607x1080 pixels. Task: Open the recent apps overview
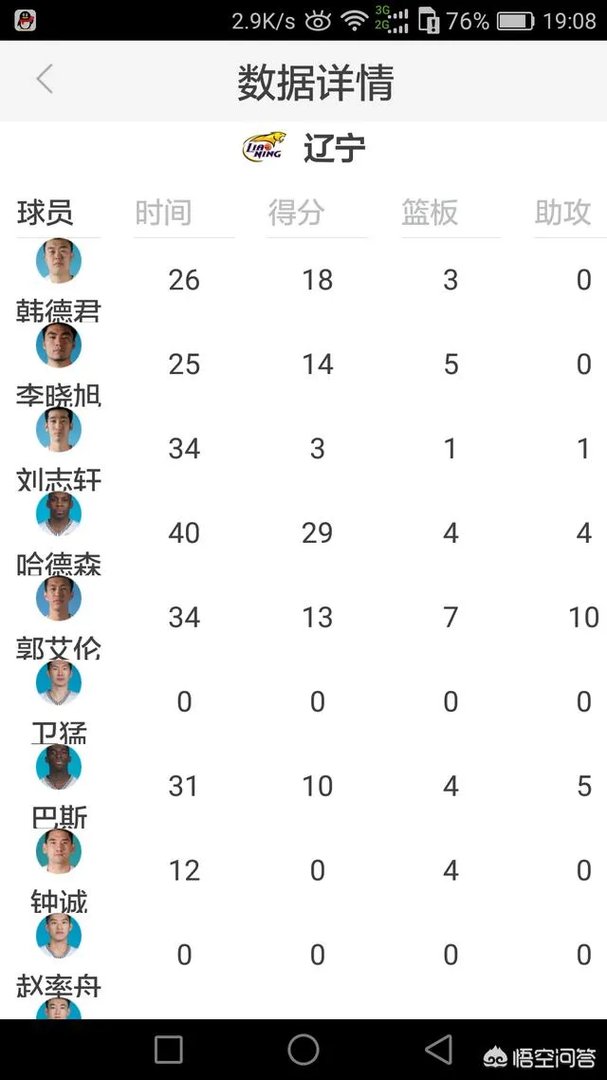click(x=168, y=1049)
